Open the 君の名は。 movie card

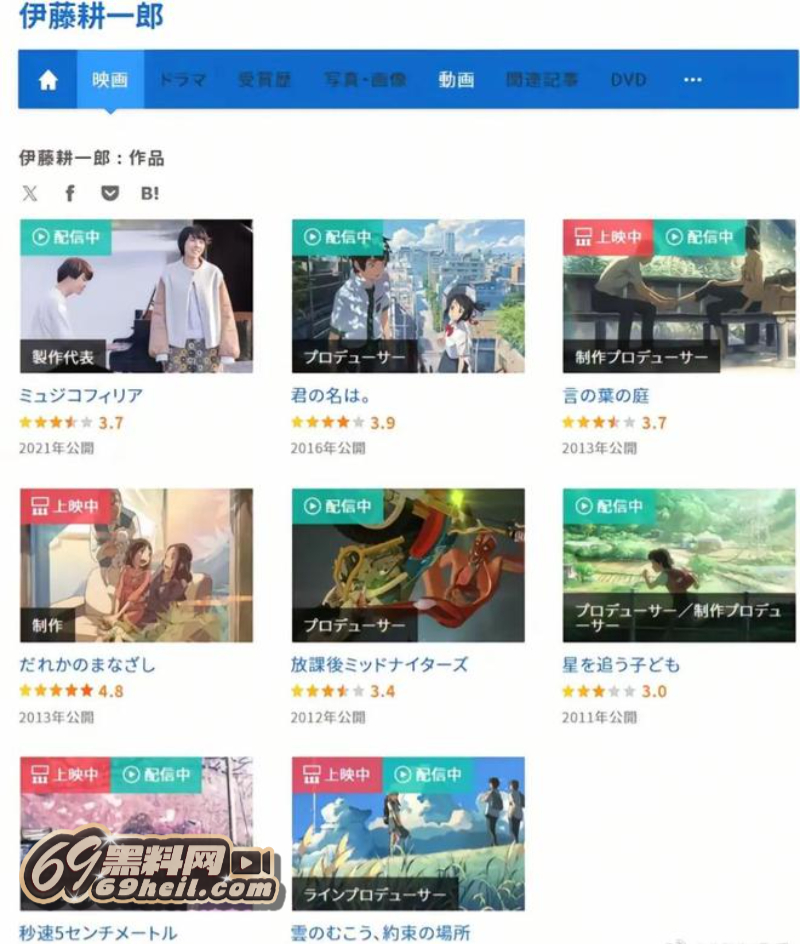tap(408, 297)
